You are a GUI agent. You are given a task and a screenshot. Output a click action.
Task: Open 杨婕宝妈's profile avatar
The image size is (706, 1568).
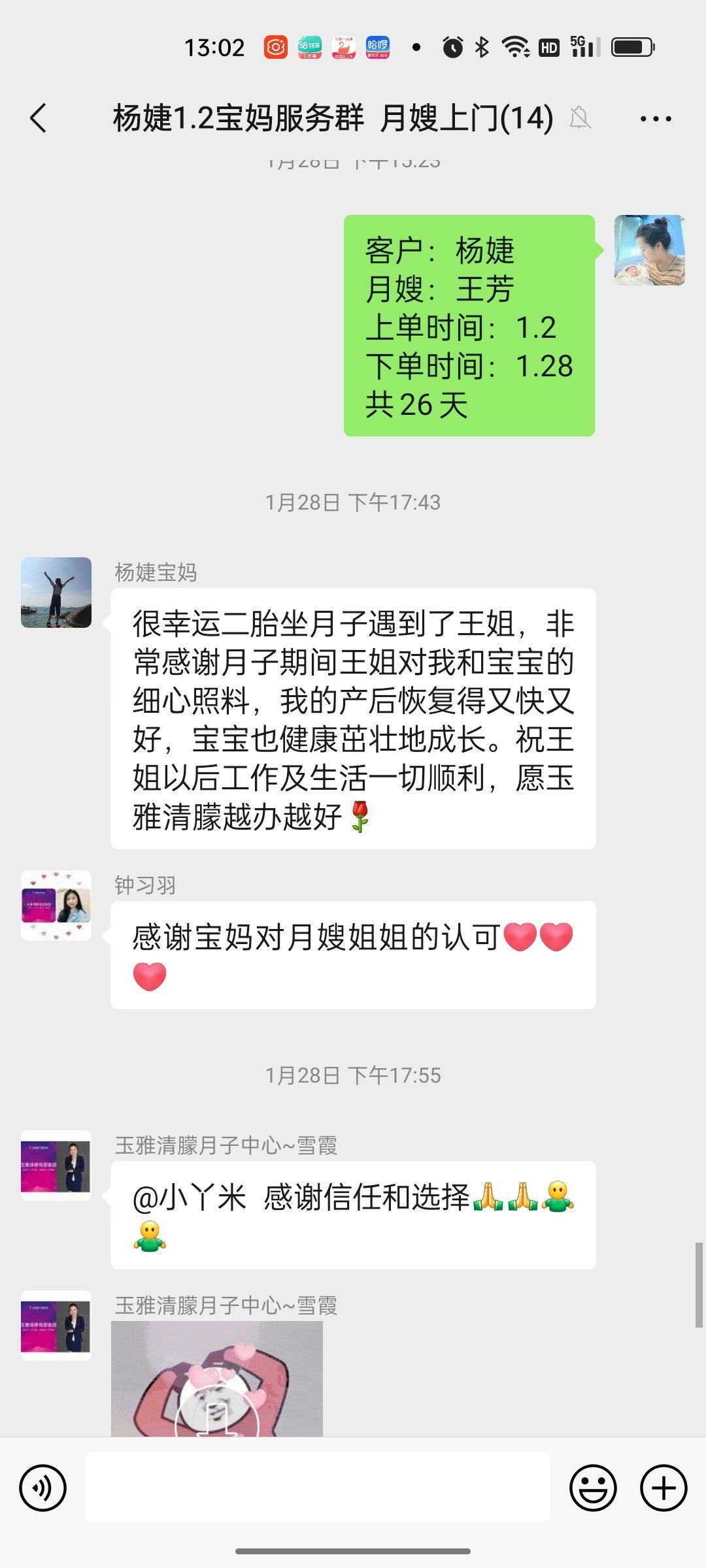[56, 593]
